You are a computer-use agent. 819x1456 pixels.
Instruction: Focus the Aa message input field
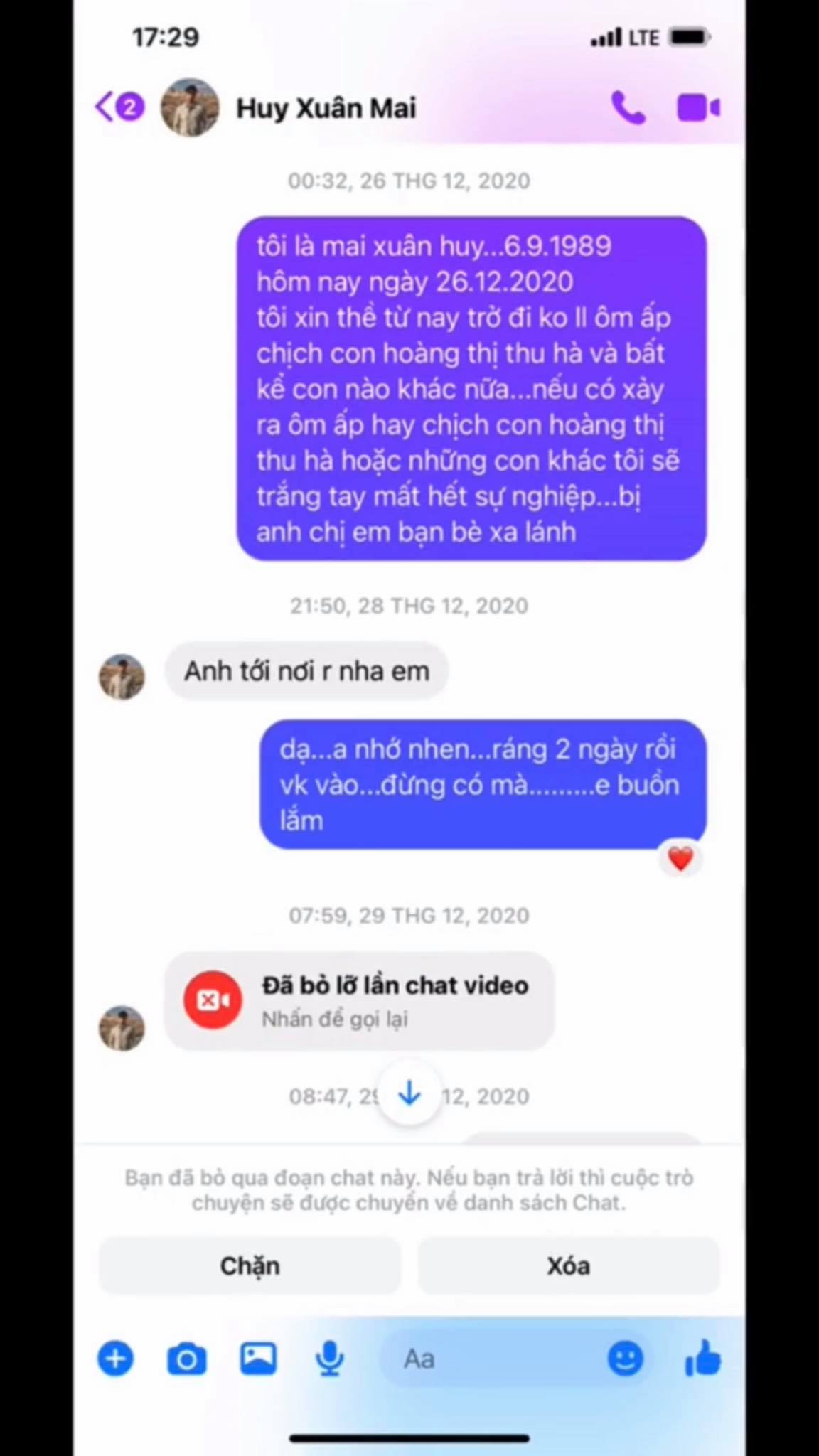[491, 1359]
